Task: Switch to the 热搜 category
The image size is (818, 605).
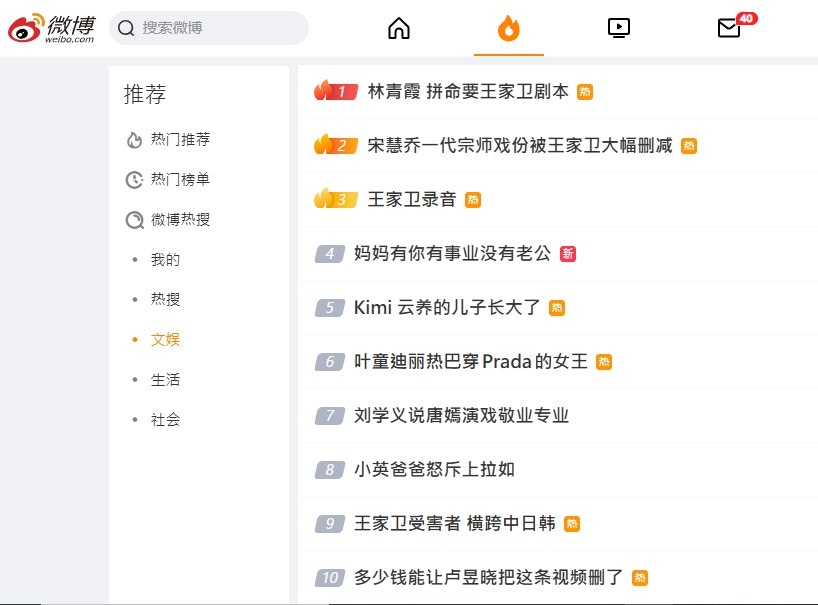Action: pyautogui.click(x=165, y=299)
